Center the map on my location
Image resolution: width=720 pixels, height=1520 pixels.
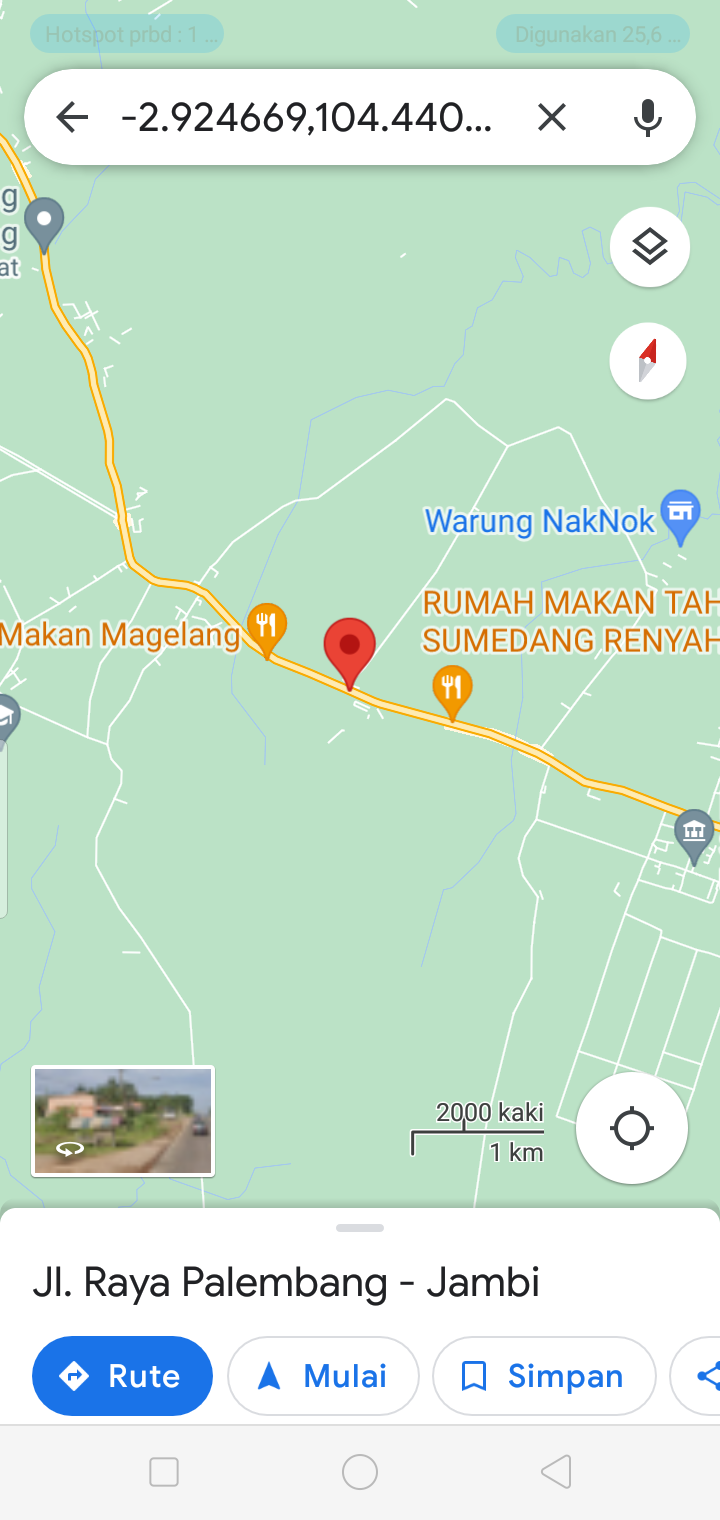click(x=632, y=1128)
